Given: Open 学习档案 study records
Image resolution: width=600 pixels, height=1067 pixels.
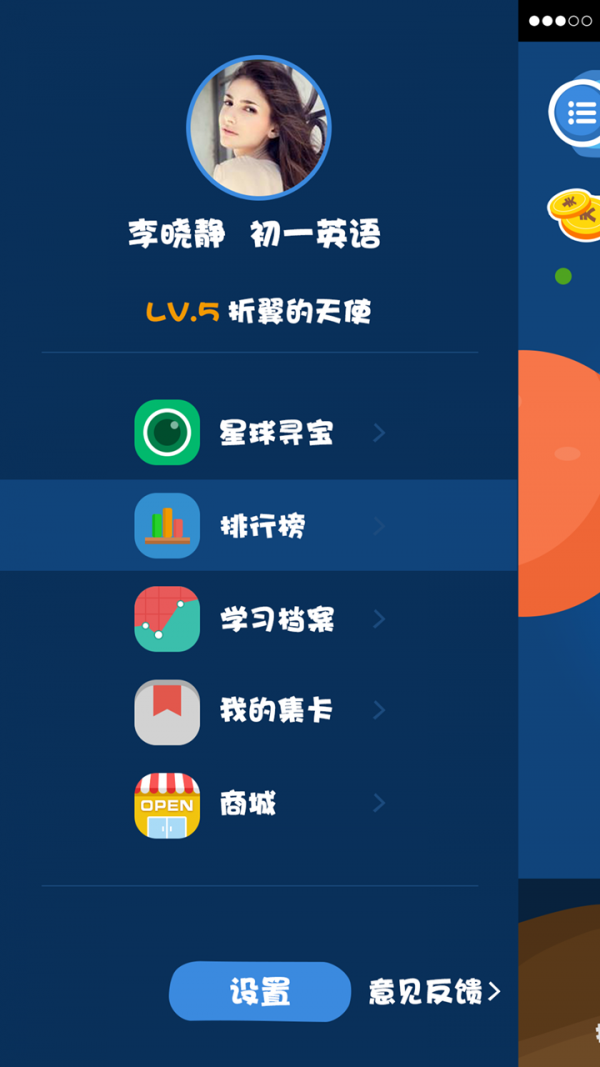Looking at the screenshot, I should point(260,619).
